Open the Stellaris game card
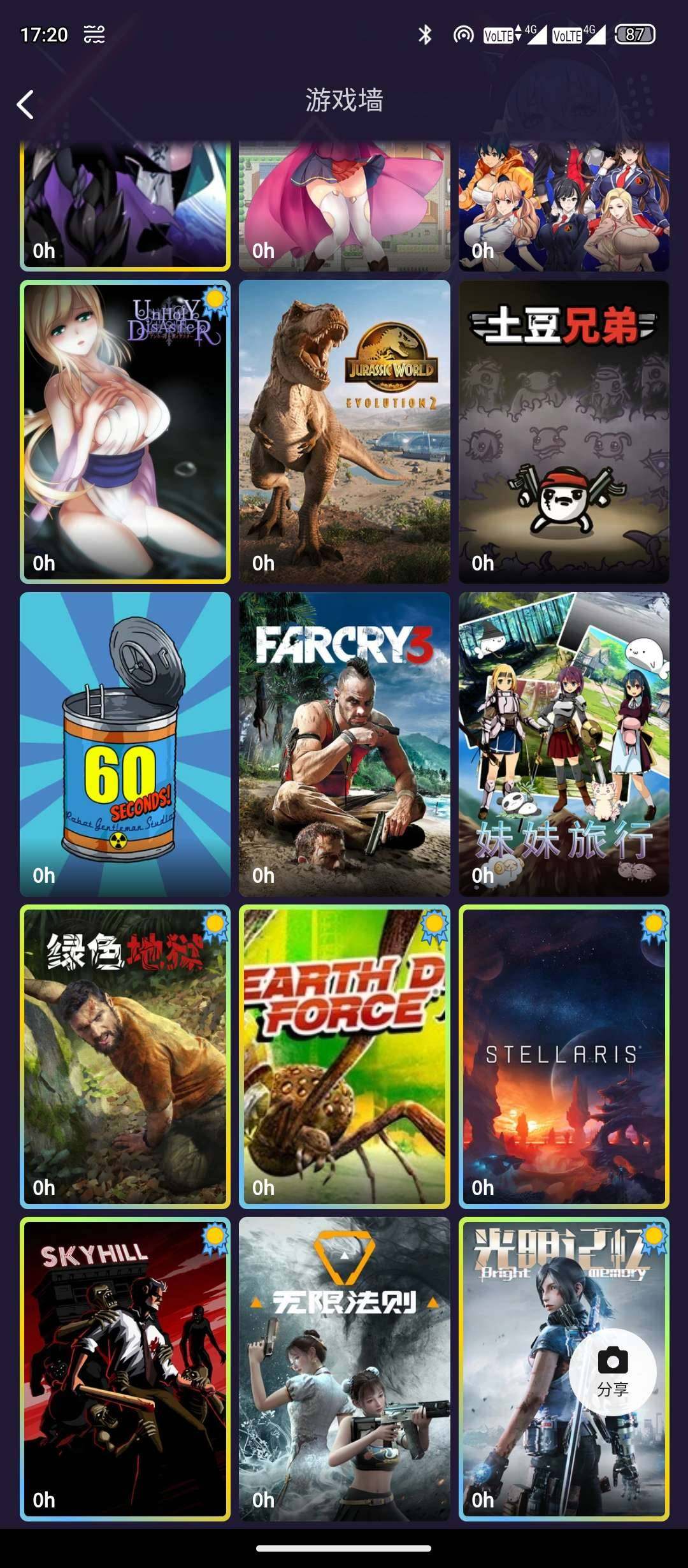The image size is (688, 1568). 564,1056
